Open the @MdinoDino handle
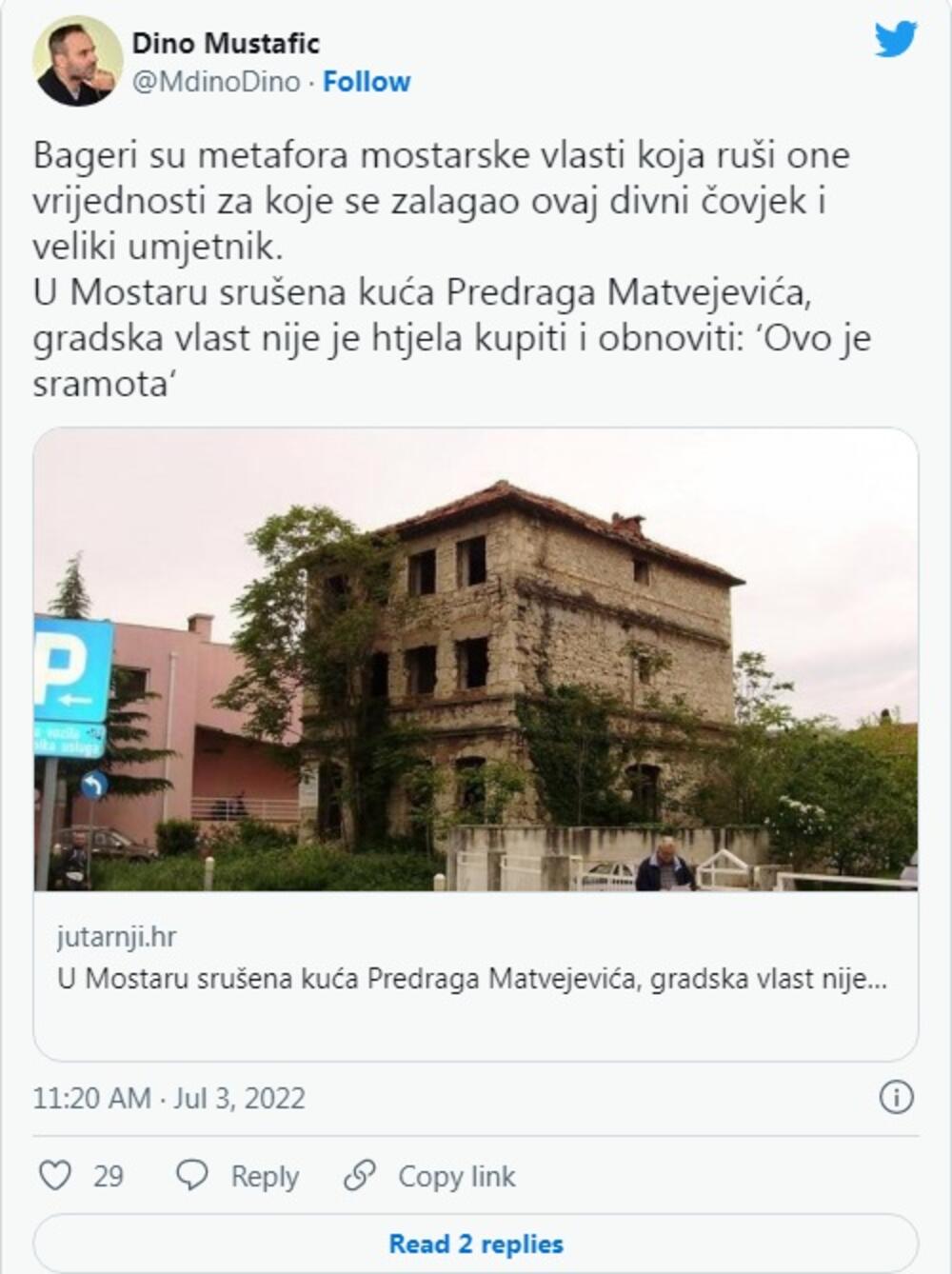This screenshot has width=952, height=1274. pos(216,82)
